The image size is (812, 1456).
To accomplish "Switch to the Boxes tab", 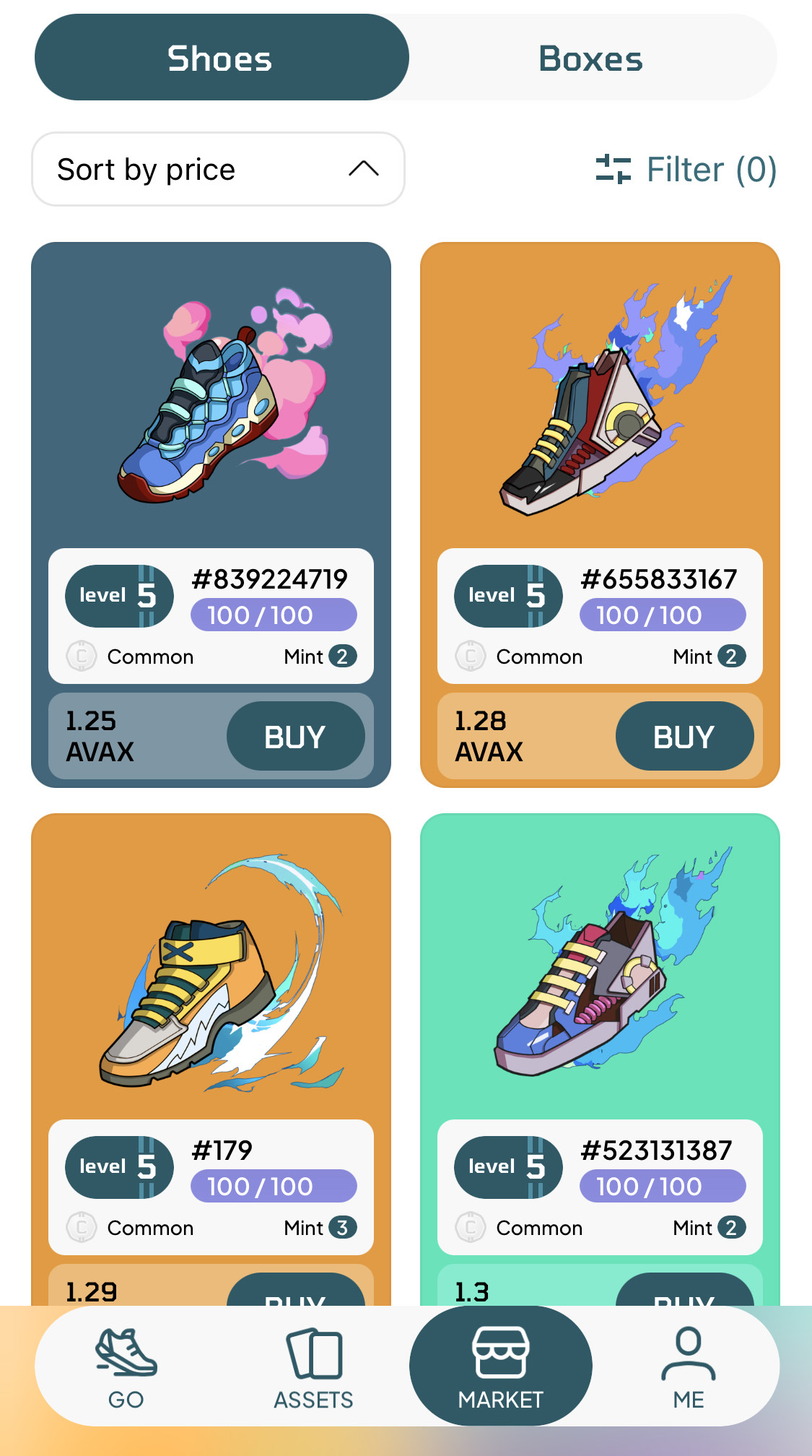I will click(x=591, y=58).
